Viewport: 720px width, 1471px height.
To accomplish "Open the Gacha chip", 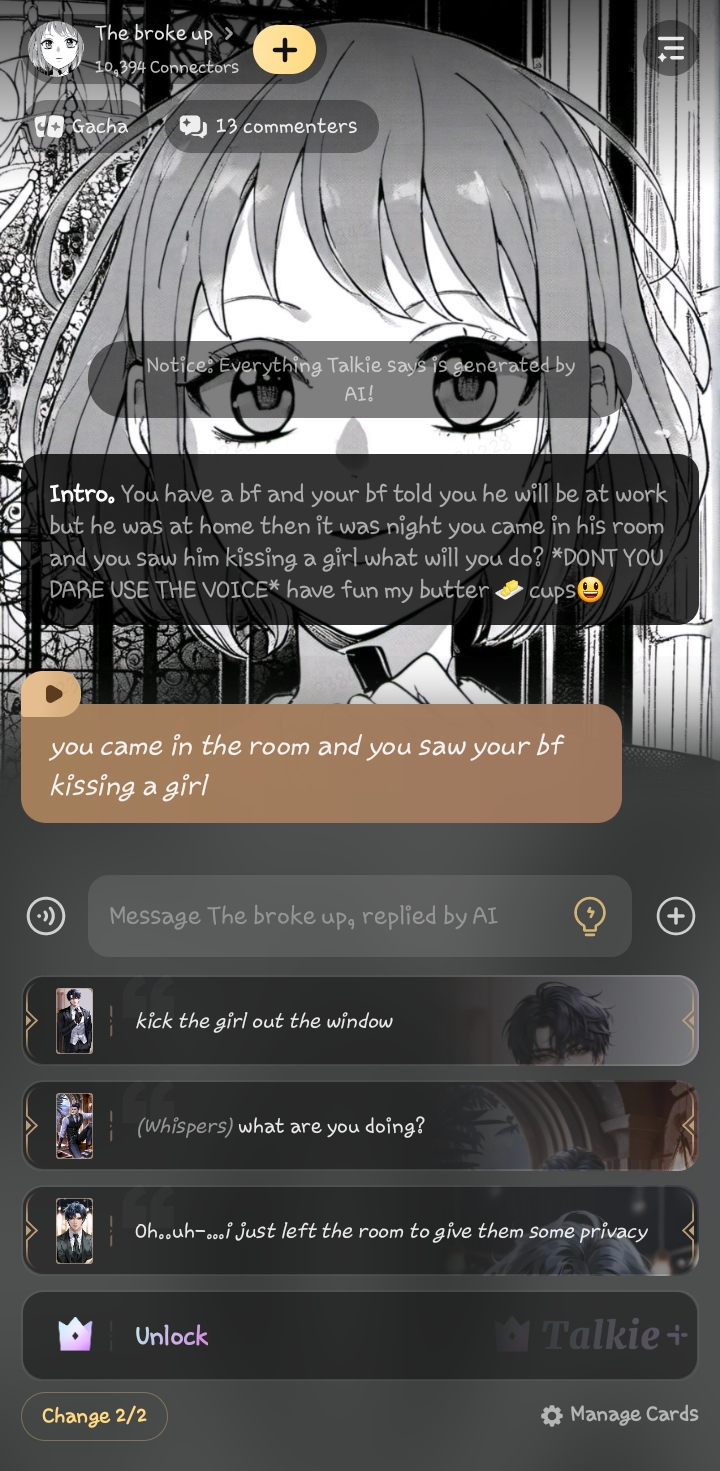I will coord(84,127).
